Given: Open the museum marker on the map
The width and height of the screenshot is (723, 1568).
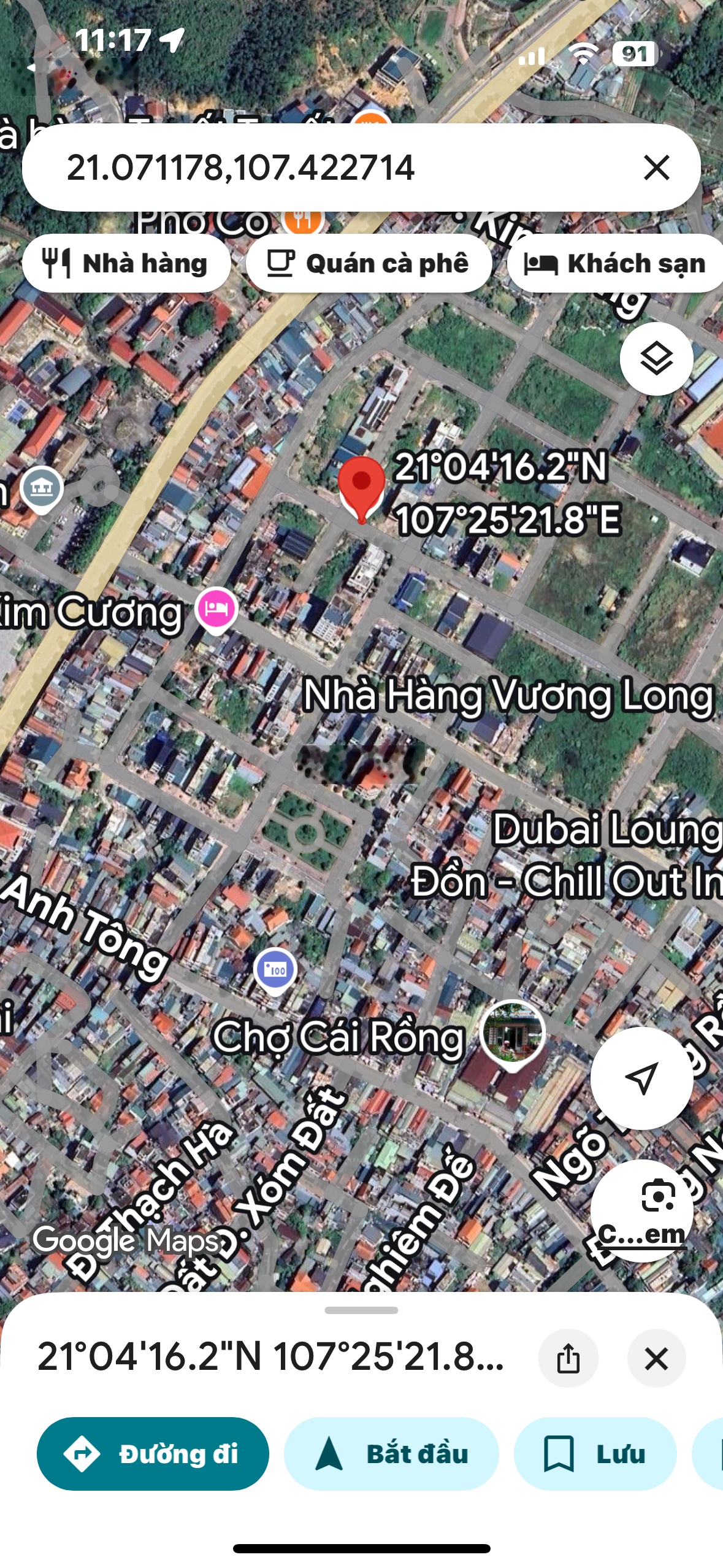Looking at the screenshot, I should tap(42, 488).
